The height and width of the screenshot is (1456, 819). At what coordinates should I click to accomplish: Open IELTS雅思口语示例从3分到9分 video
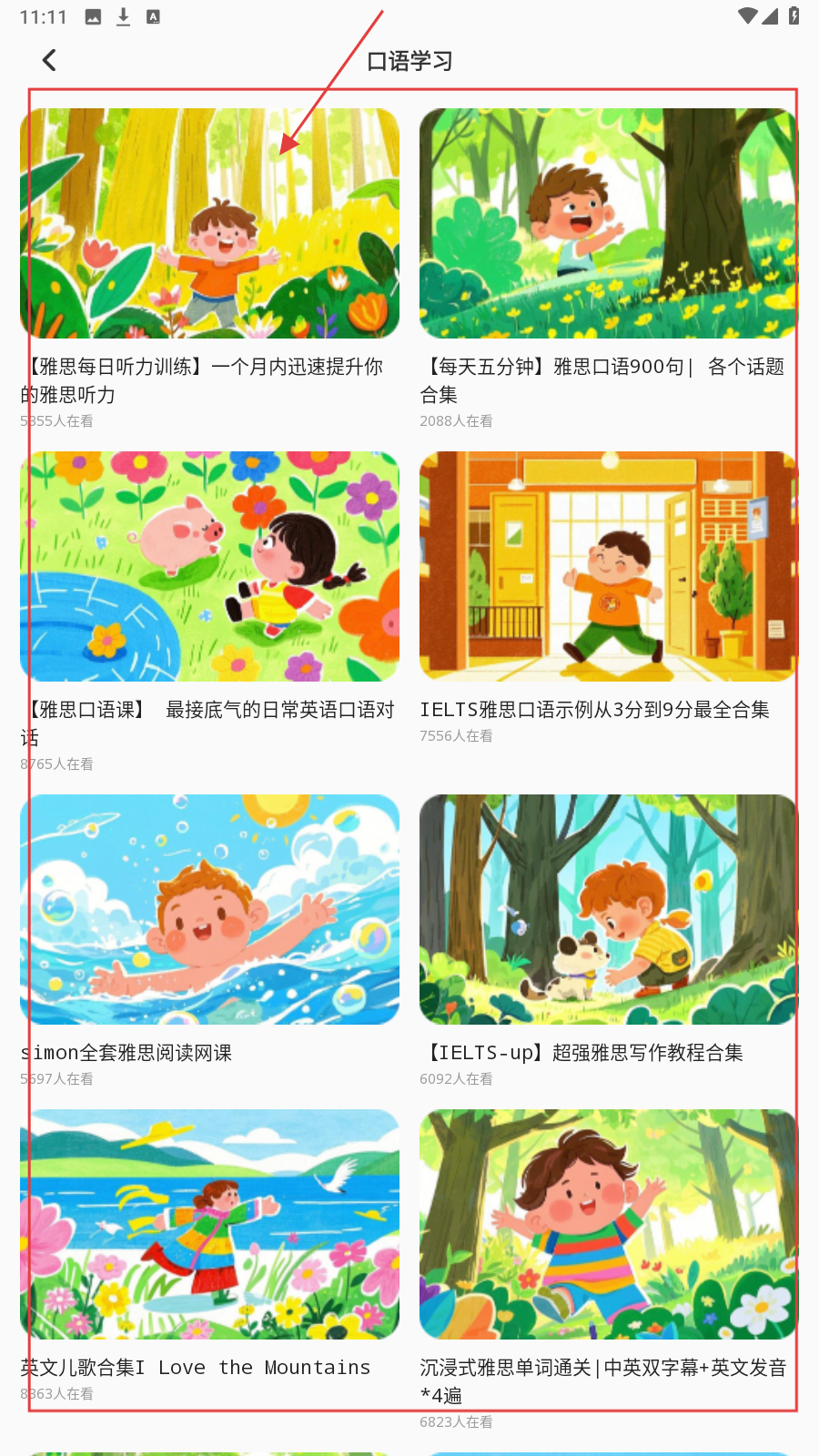608,566
